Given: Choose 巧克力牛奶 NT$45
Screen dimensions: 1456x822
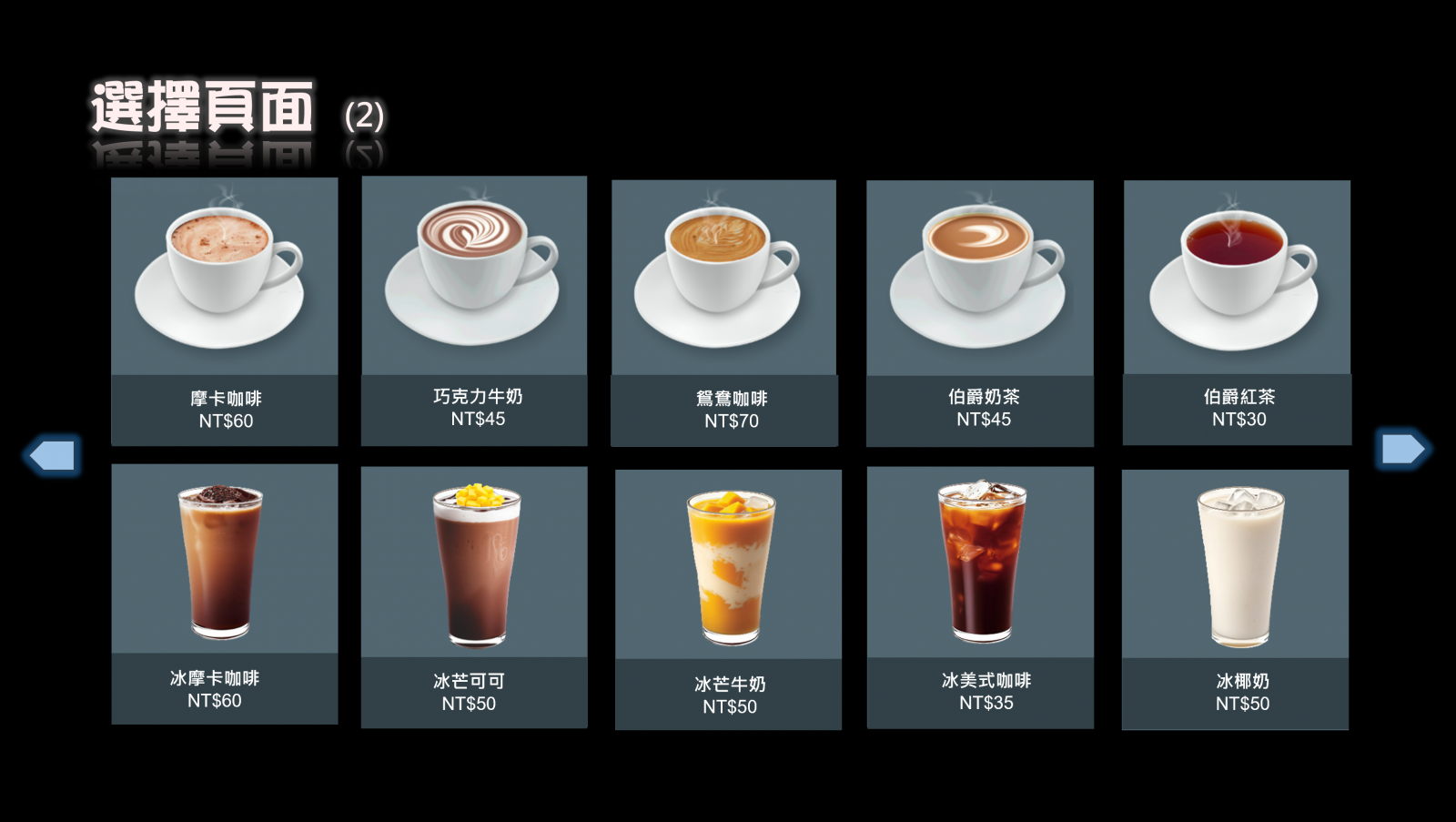Looking at the screenshot, I should point(474,310).
